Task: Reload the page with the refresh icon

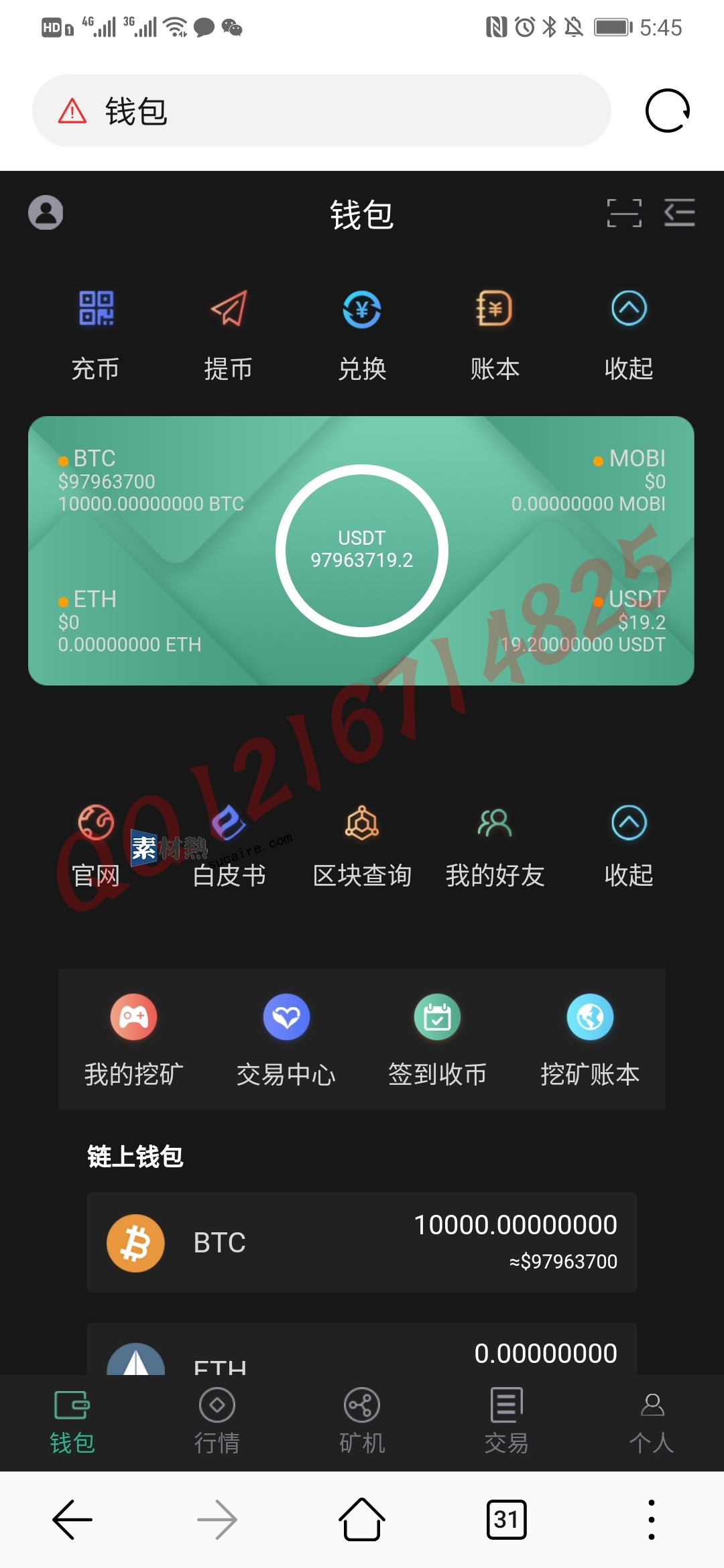Action: (667, 111)
